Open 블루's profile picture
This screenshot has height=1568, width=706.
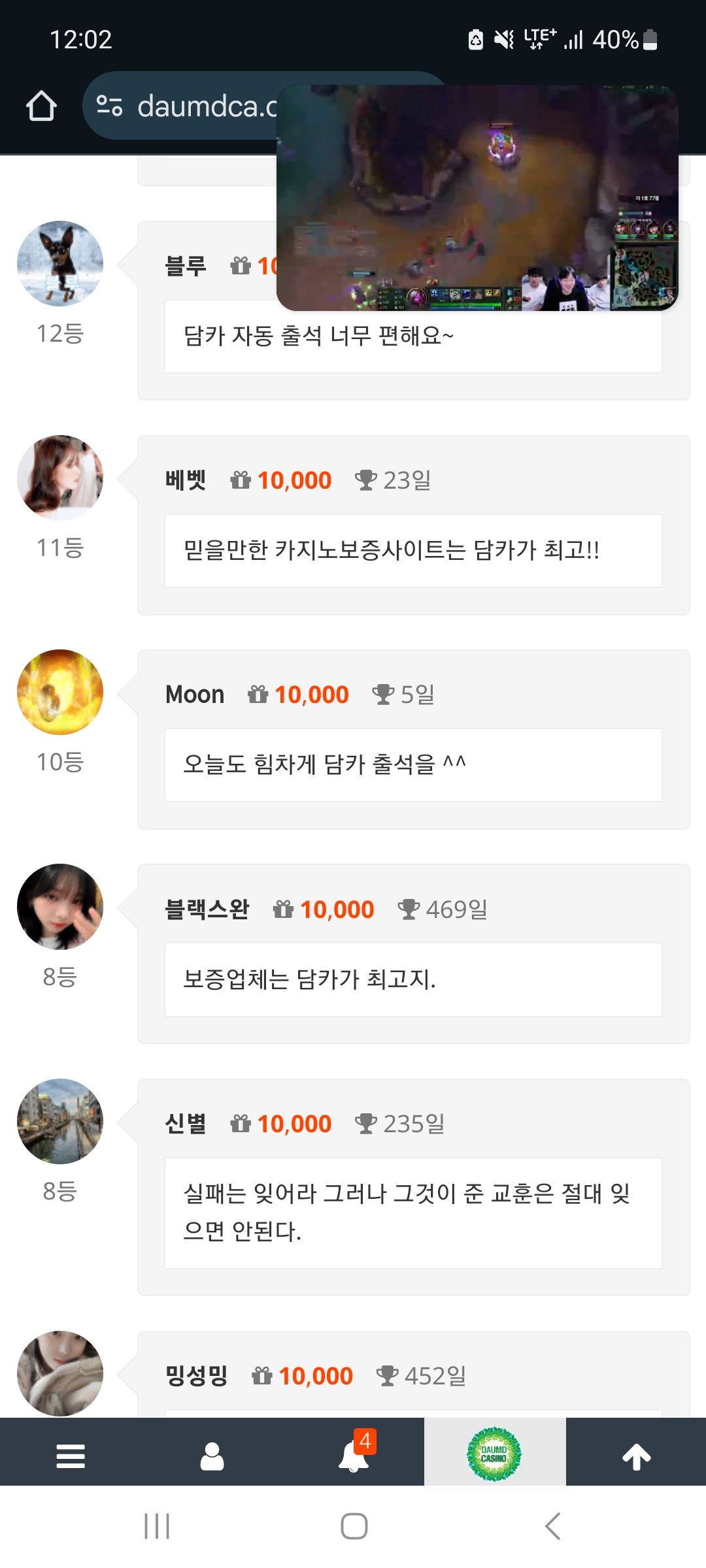(x=60, y=263)
